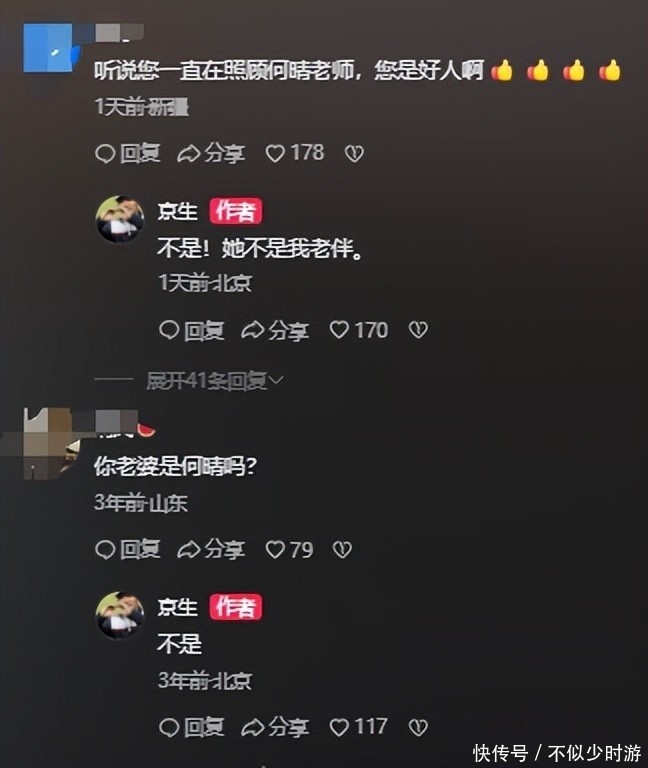Reply to the comment praising care of 何晴老师

coord(127,153)
